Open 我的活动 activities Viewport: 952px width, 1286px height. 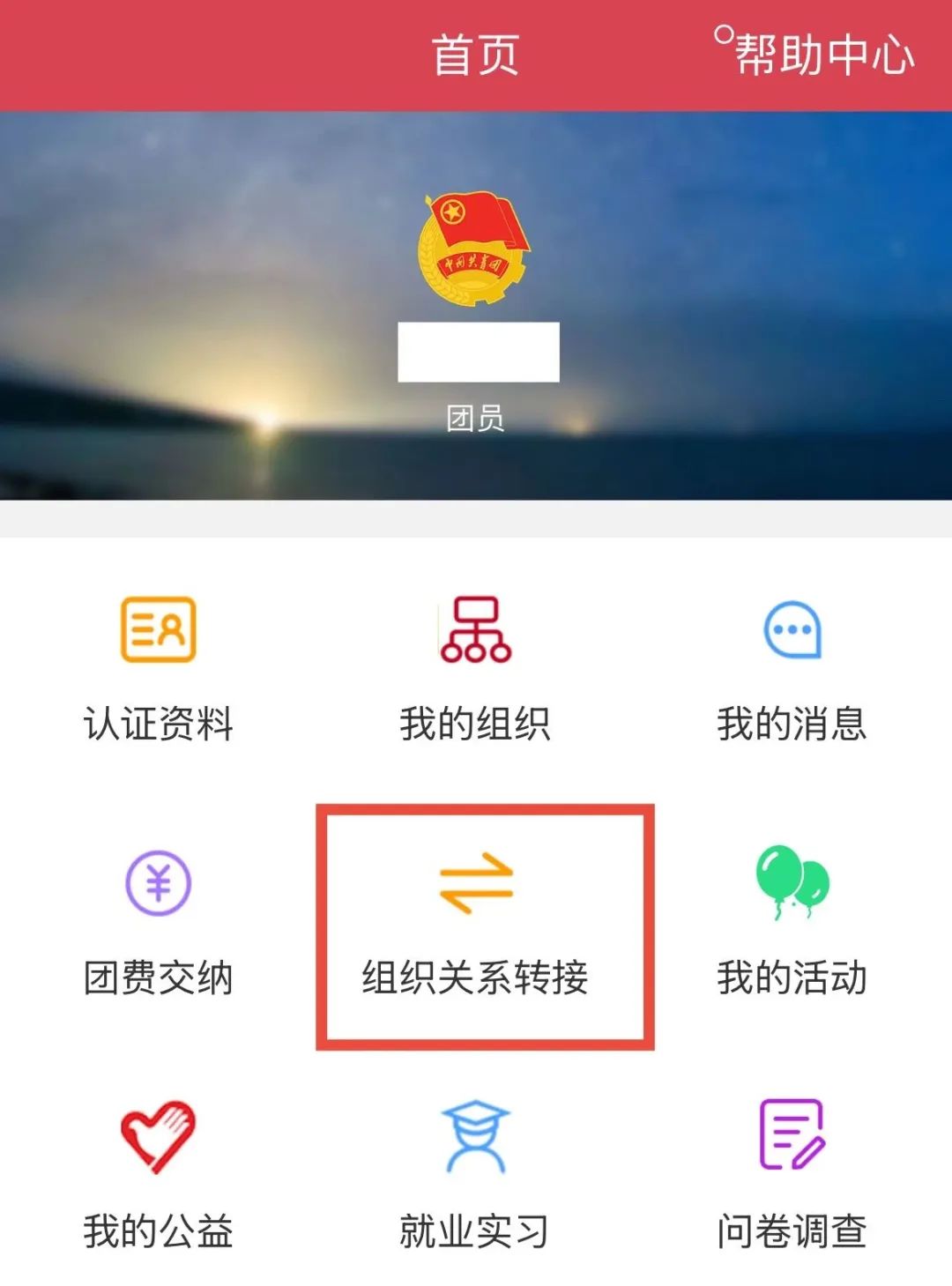(x=792, y=921)
